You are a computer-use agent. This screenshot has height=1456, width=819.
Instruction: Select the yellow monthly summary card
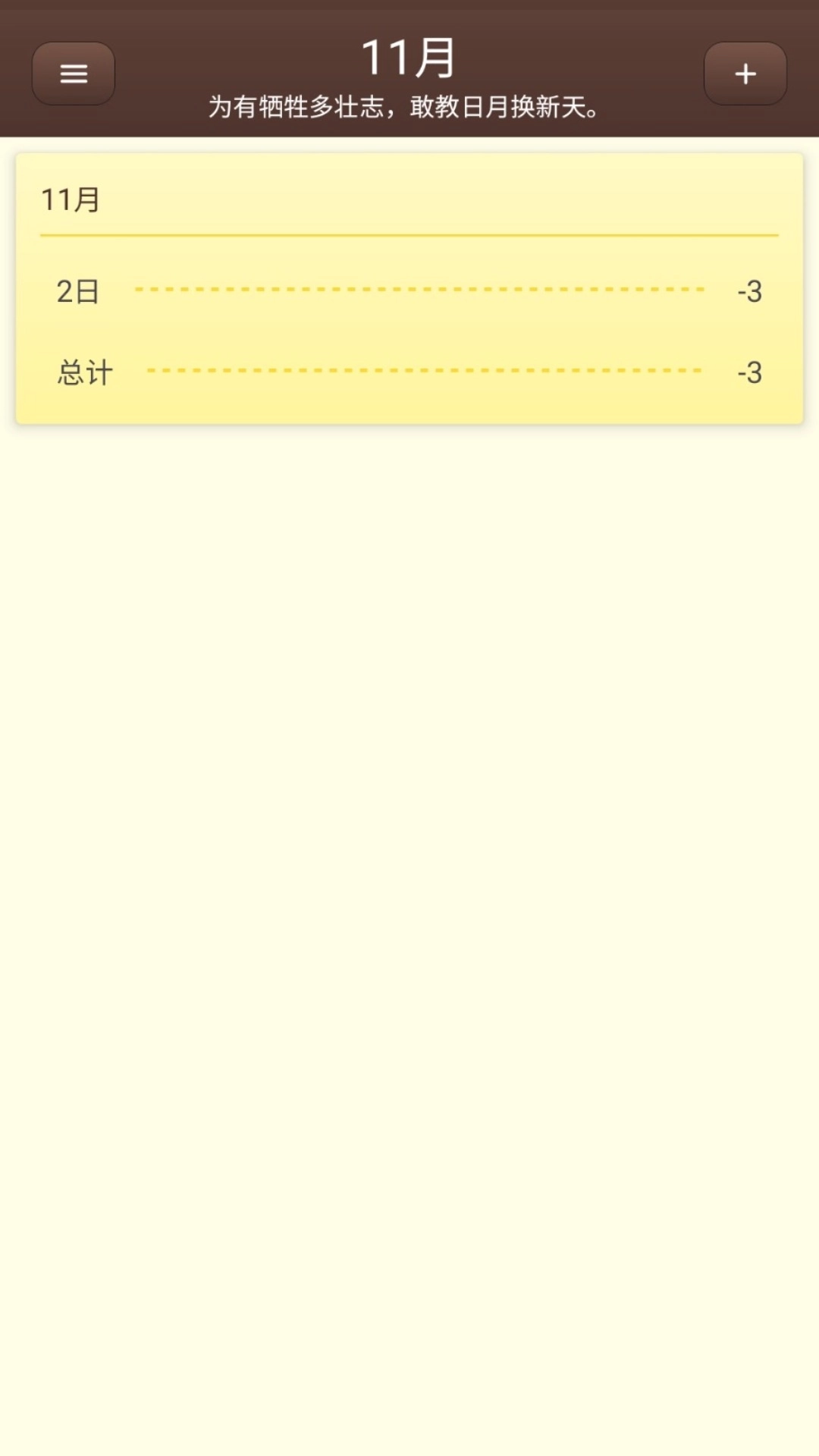[409, 284]
